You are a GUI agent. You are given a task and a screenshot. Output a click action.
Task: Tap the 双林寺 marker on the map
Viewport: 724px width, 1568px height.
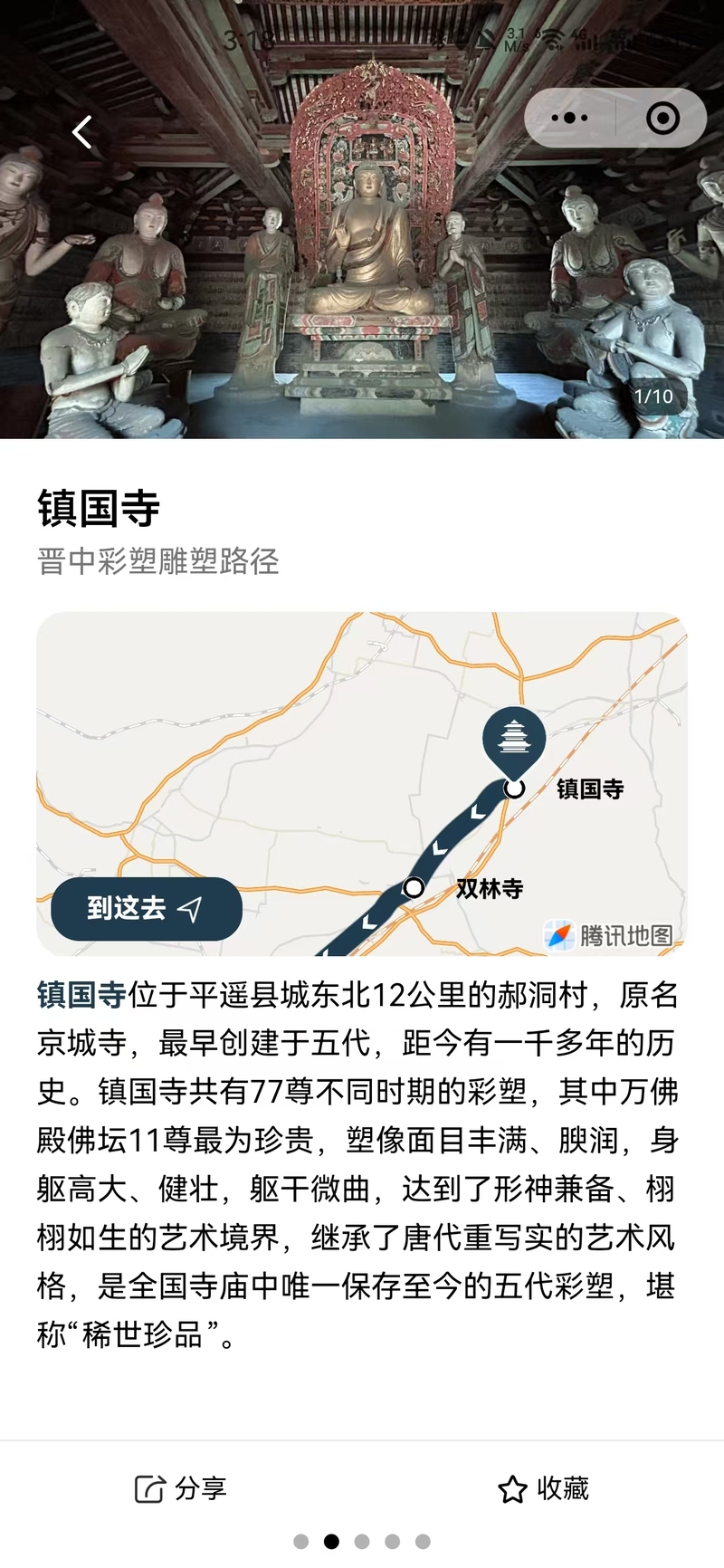point(414,887)
